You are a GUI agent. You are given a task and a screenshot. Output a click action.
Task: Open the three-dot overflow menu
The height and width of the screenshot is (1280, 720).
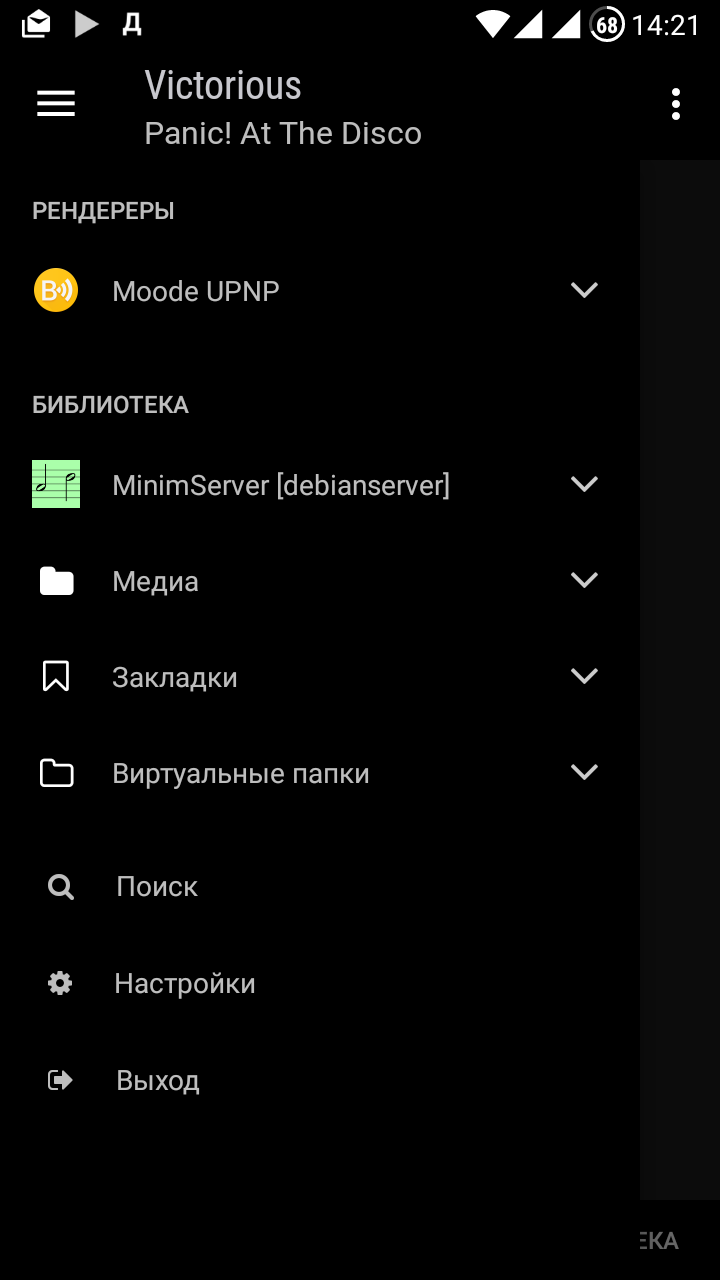(x=676, y=104)
